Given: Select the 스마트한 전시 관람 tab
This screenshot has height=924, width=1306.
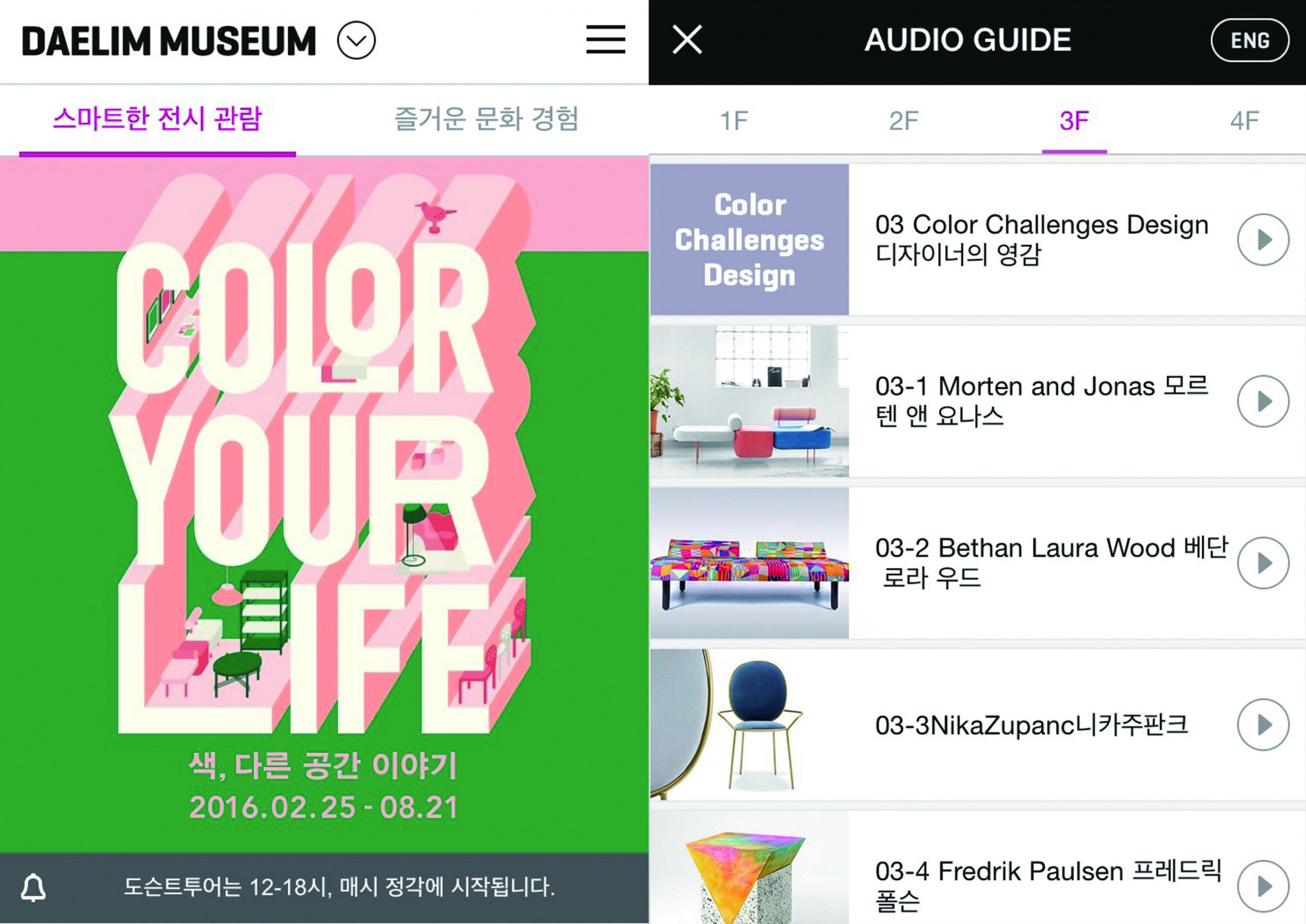Looking at the screenshot, I should tap(157, 119).
